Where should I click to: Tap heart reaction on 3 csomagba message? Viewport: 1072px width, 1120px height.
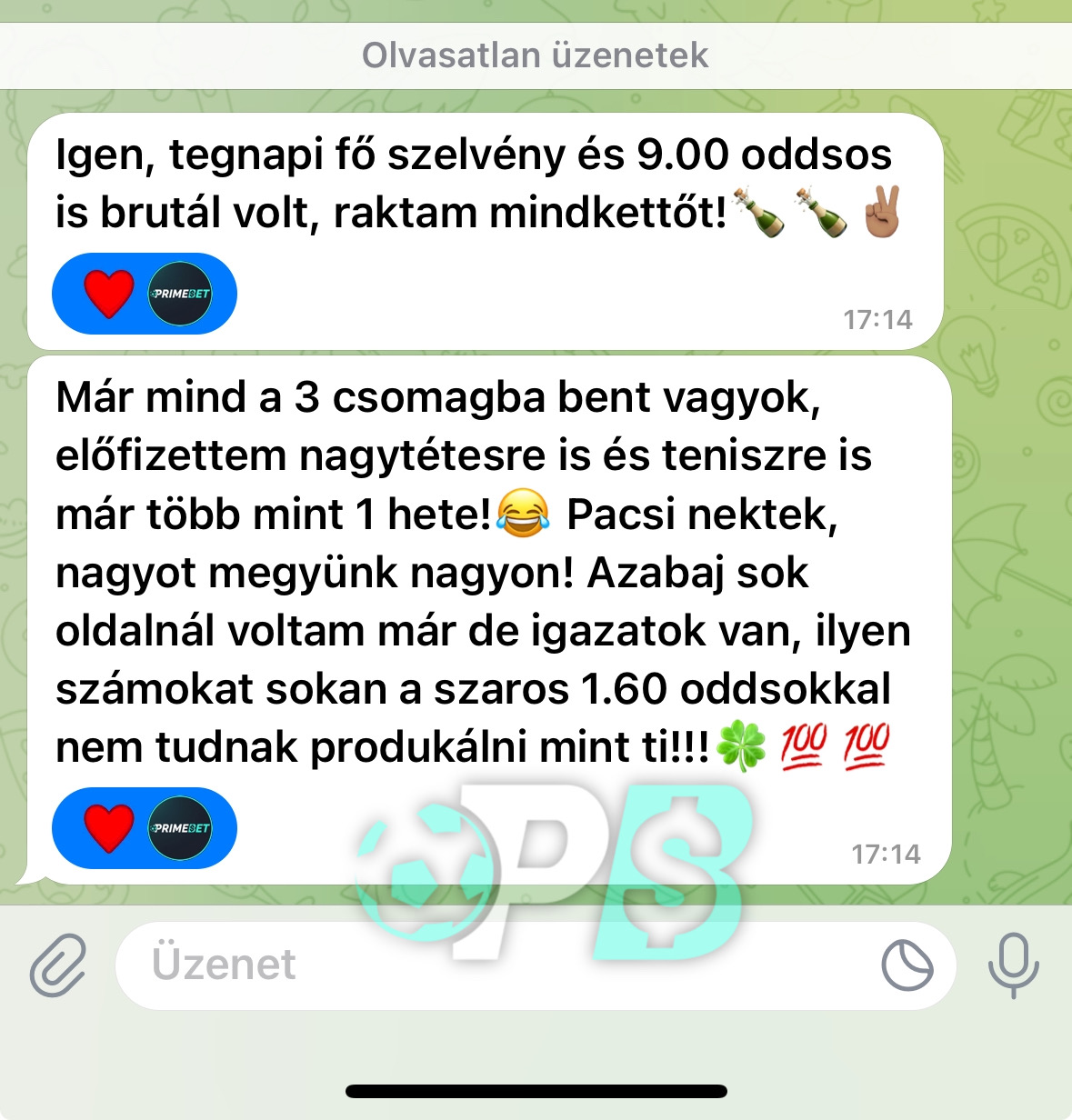[109, 828]
